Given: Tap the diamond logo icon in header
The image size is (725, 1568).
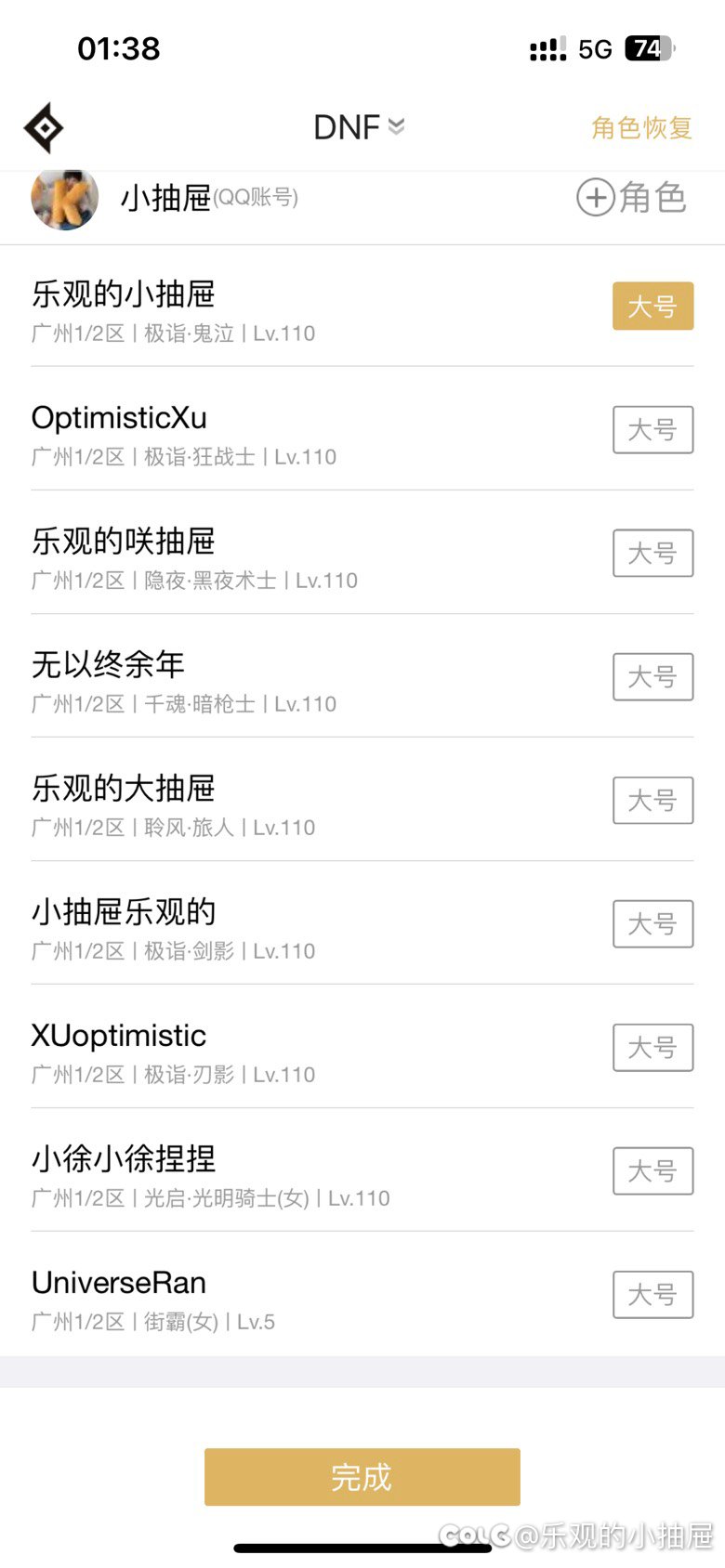Looking at the screenshot, I should click(44, 128).
